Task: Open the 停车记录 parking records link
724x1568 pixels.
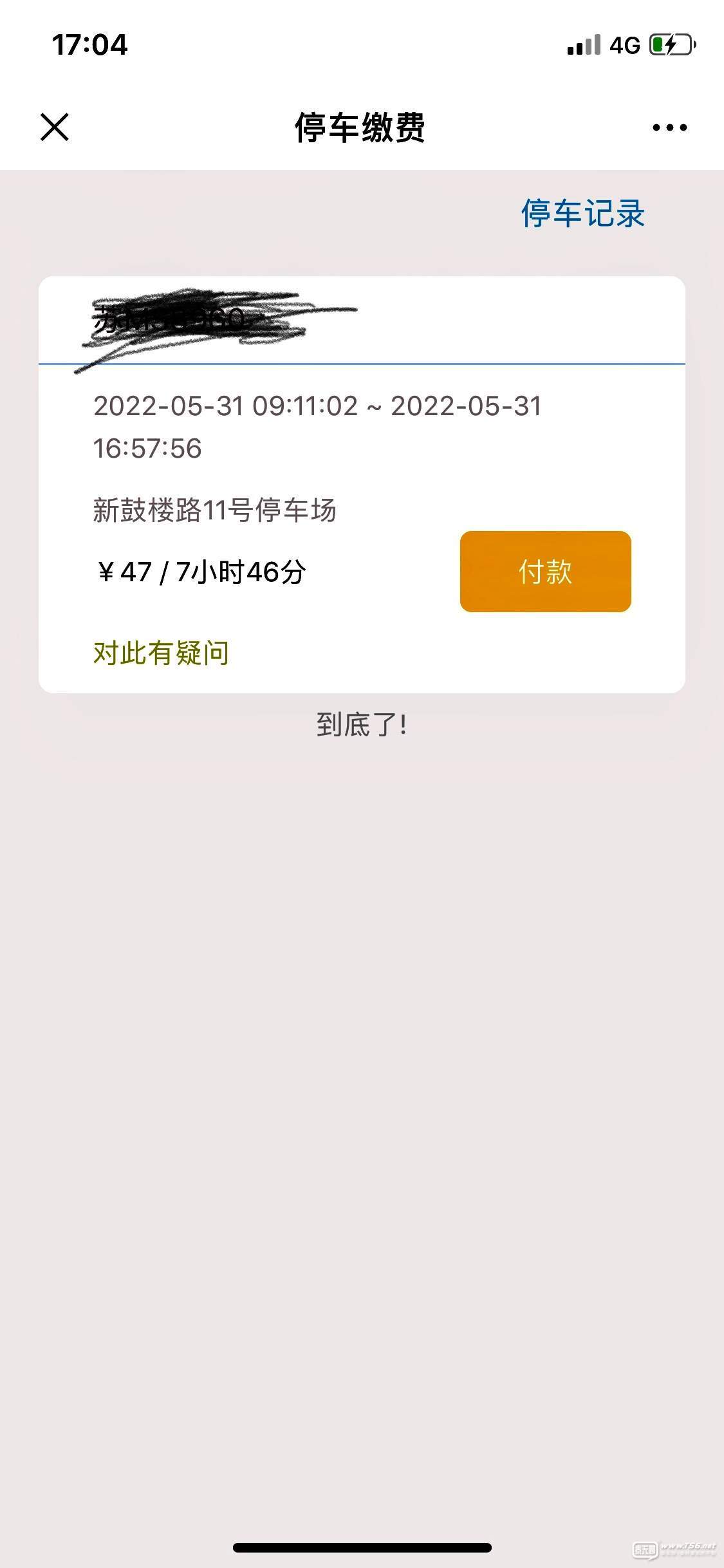Action: pos(583,214)
